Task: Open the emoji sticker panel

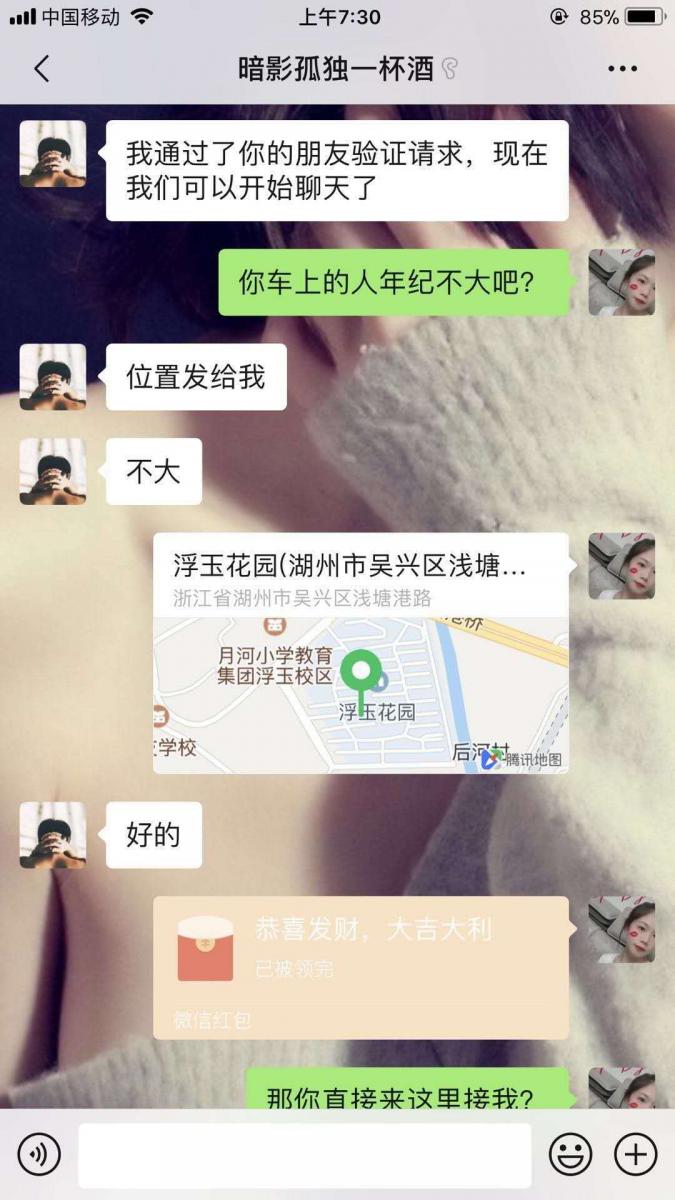Action: coord(570,1155)
